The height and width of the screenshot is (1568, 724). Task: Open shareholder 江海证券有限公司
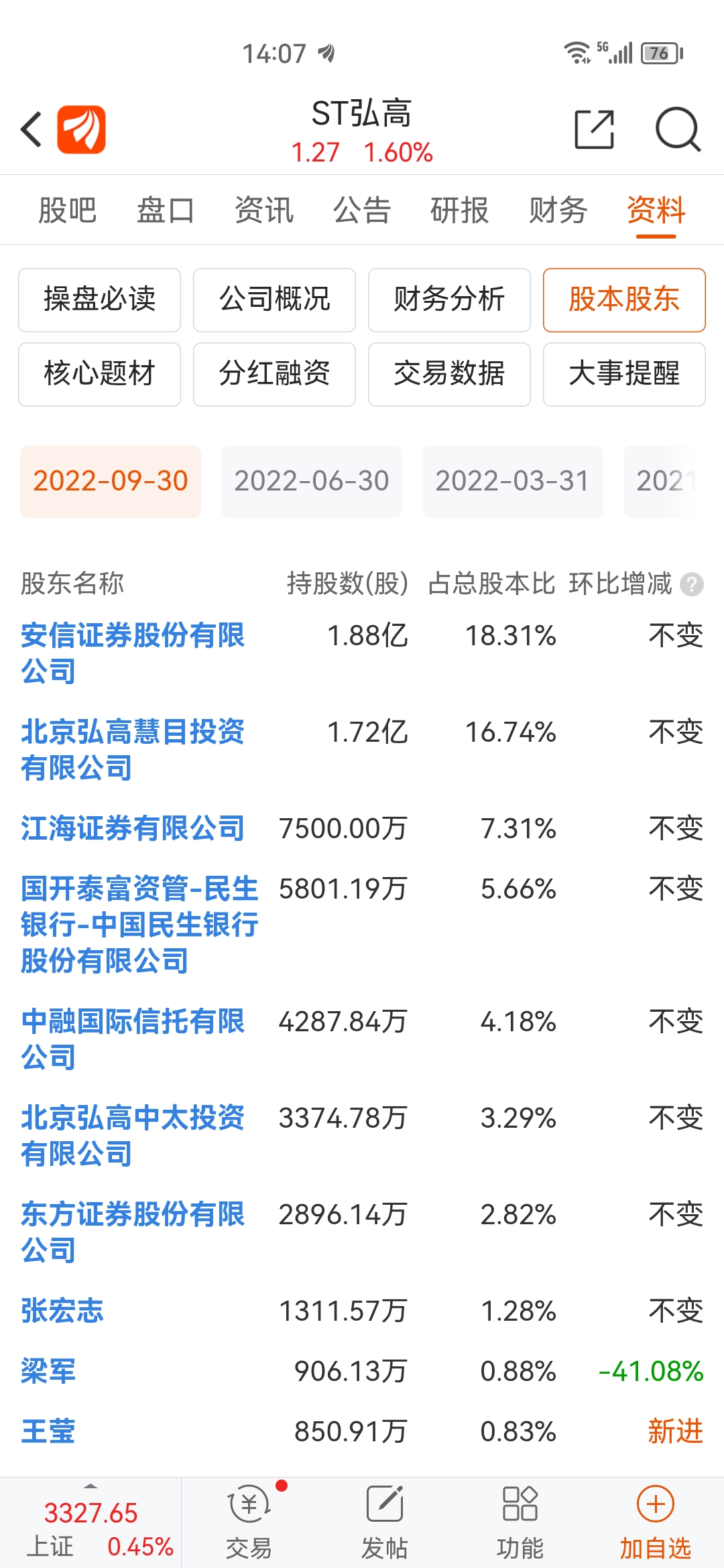pyautogui.click(x=133, y=828)
